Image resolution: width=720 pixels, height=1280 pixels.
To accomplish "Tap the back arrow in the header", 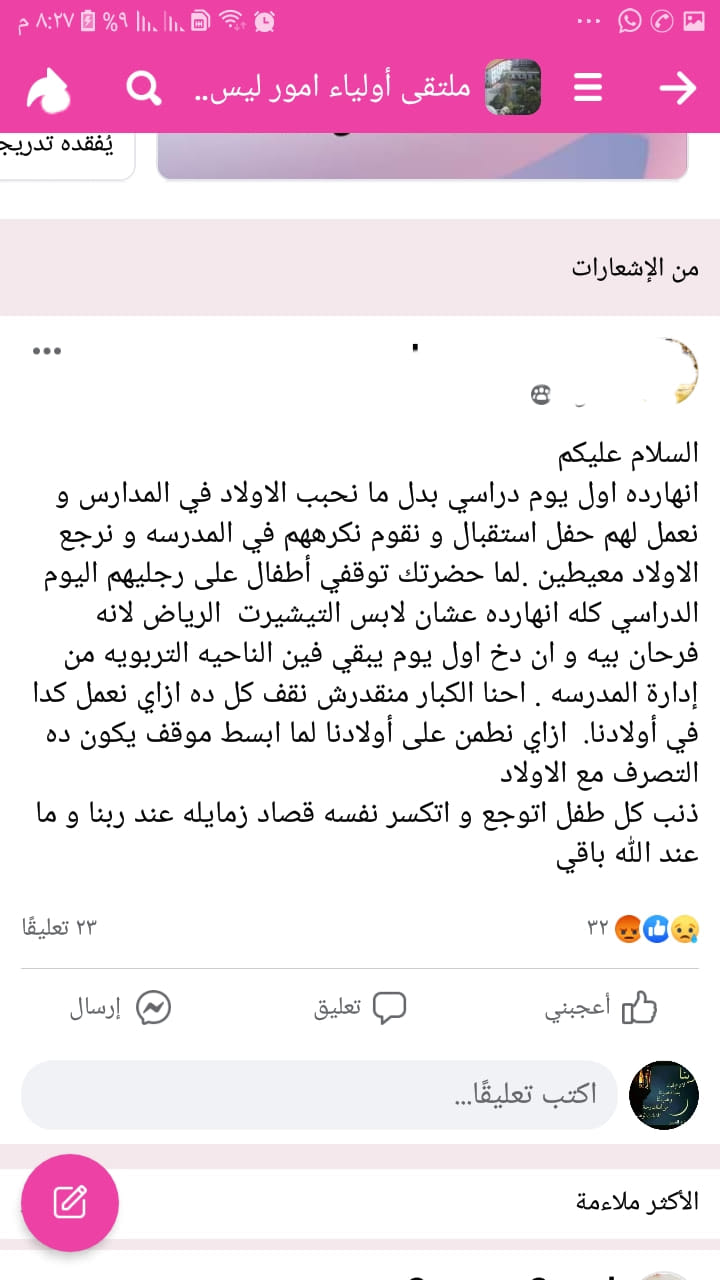I will pos(678,89).
